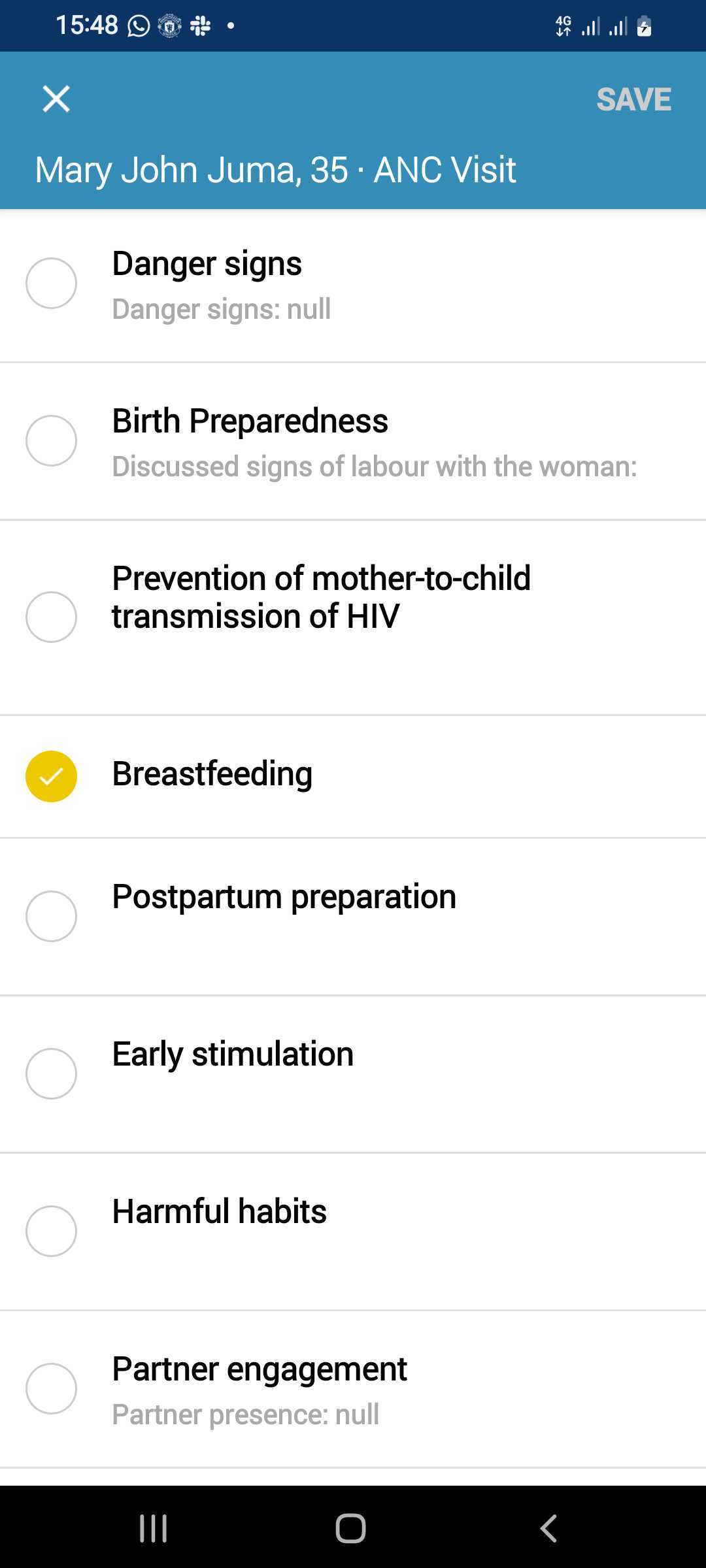The width and height of the screenshot is (706, 1568).
Task: Check the Harmful habits topic
Action: tap(52, 1231)
